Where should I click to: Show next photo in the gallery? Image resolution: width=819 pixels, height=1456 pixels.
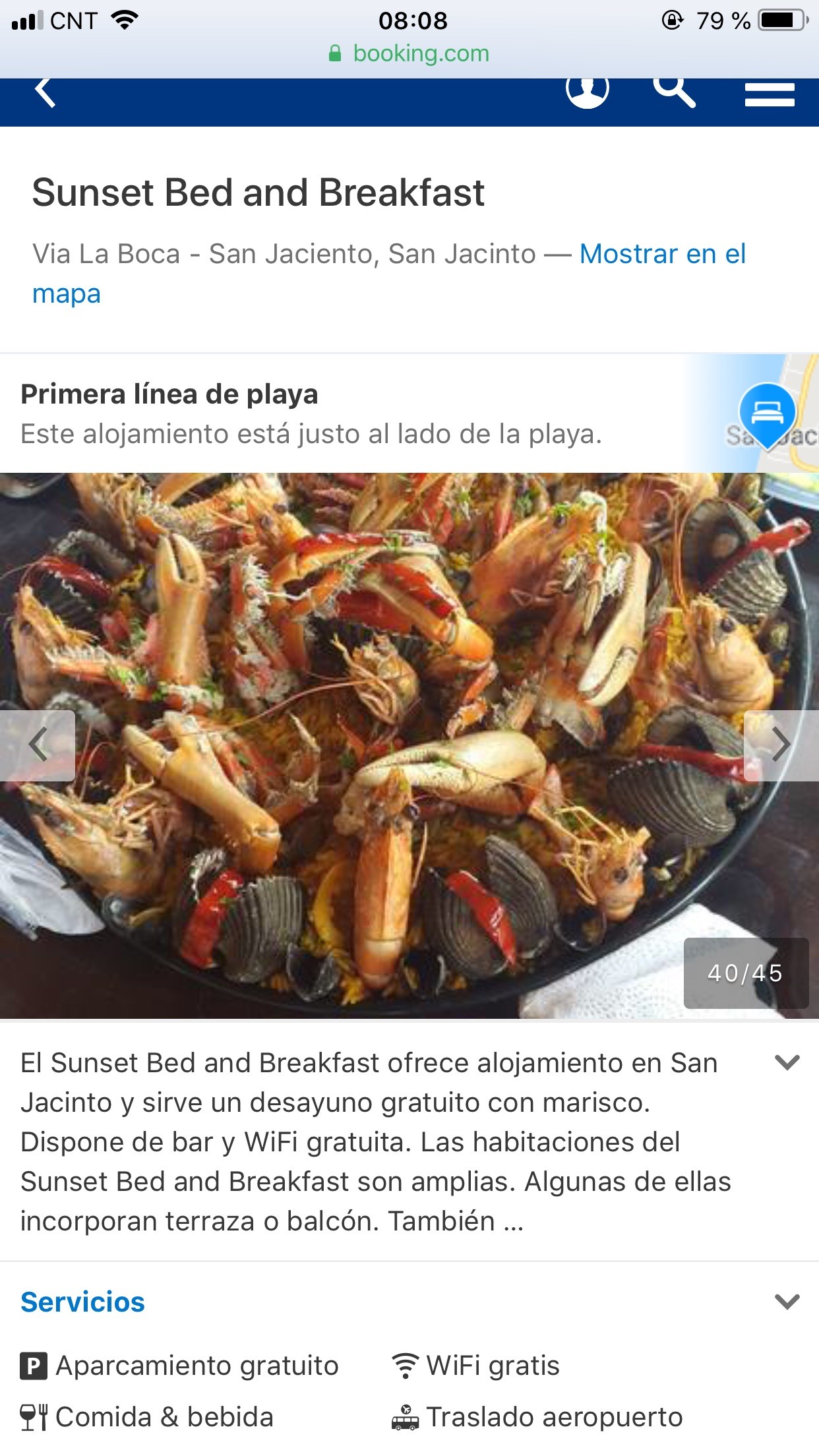781,745
